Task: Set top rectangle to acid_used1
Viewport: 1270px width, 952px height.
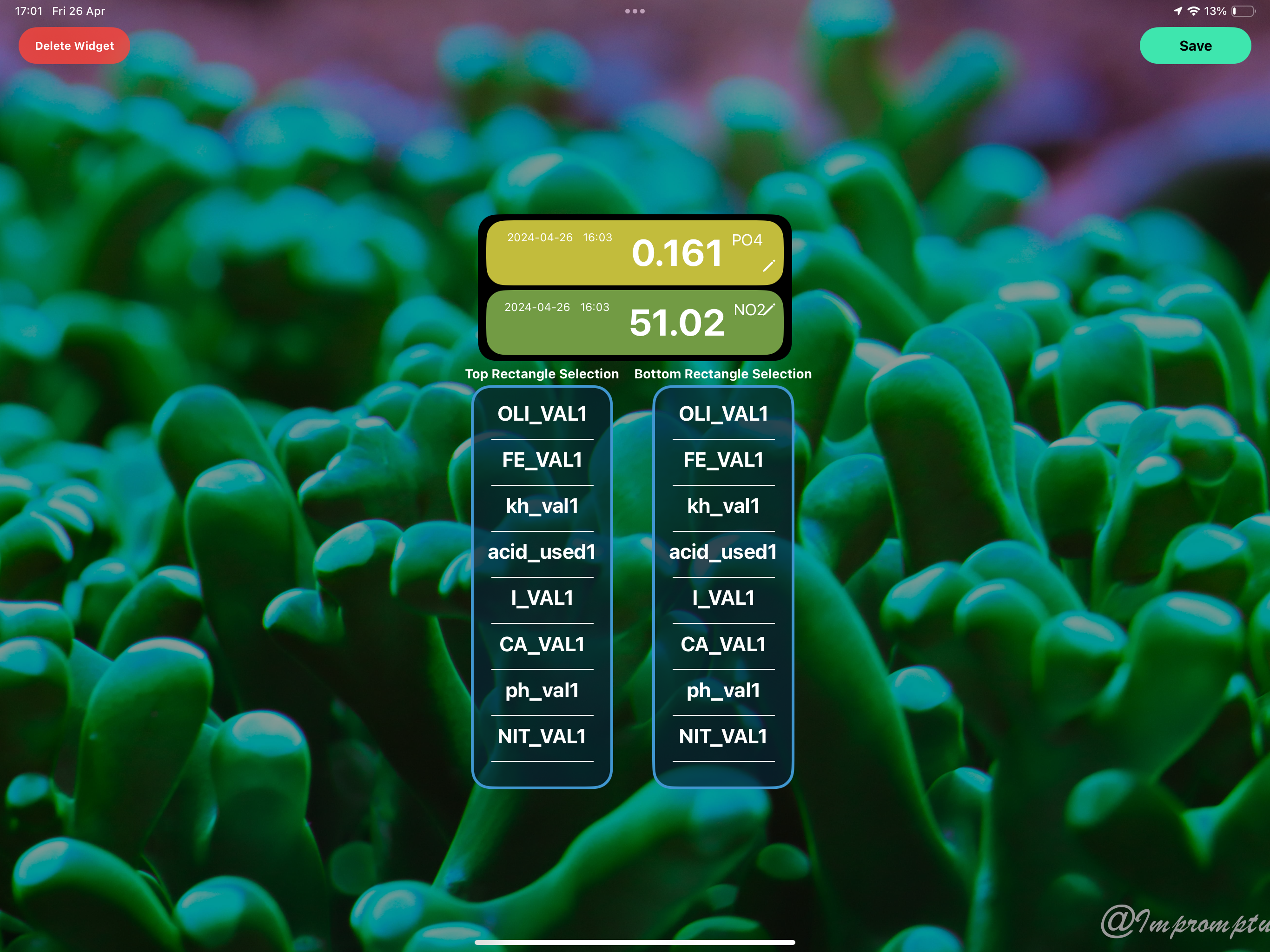Action: pyautogui.click(x=542, y=552)
